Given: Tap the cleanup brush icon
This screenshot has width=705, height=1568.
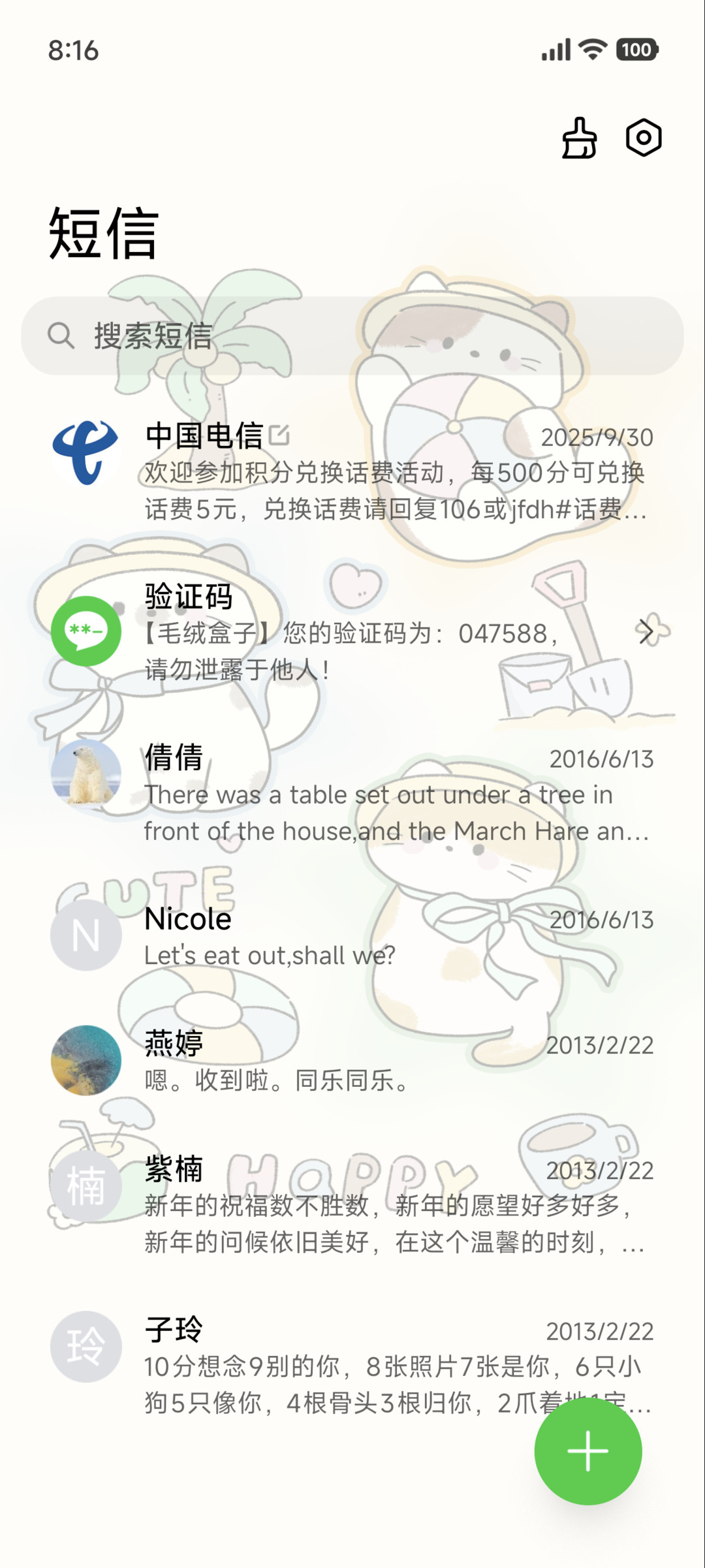Looking at the screenshot, I should coord(579,138).
